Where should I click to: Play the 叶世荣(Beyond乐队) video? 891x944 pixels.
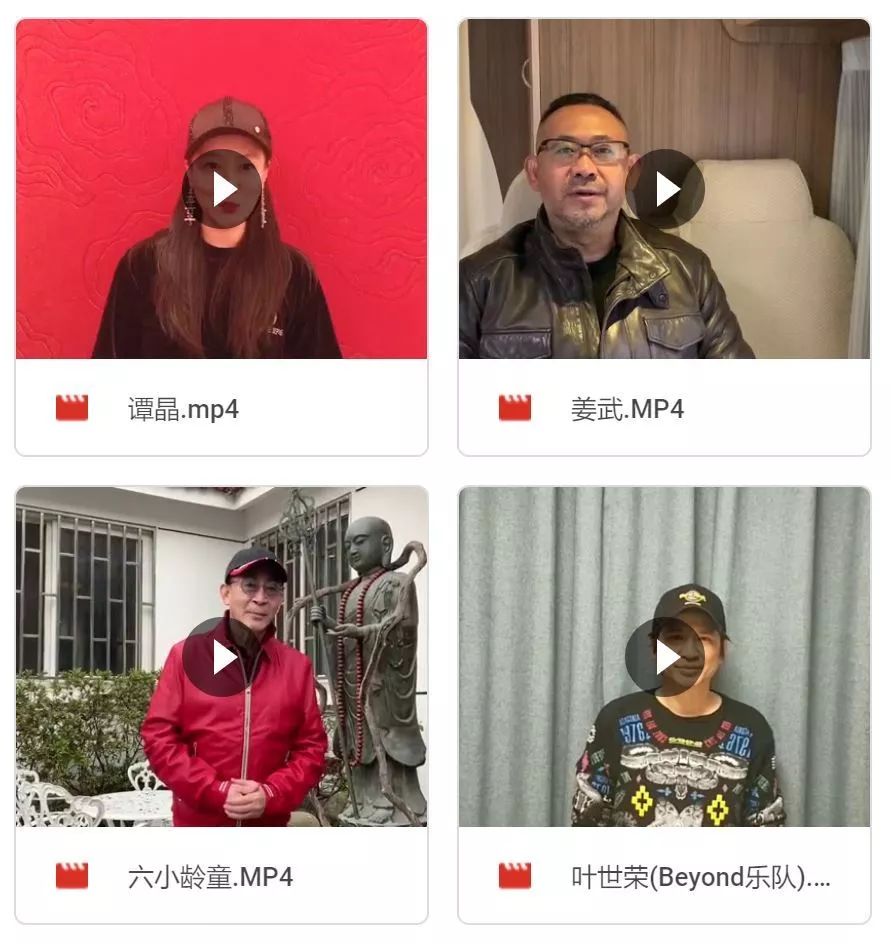pos(665,657)
